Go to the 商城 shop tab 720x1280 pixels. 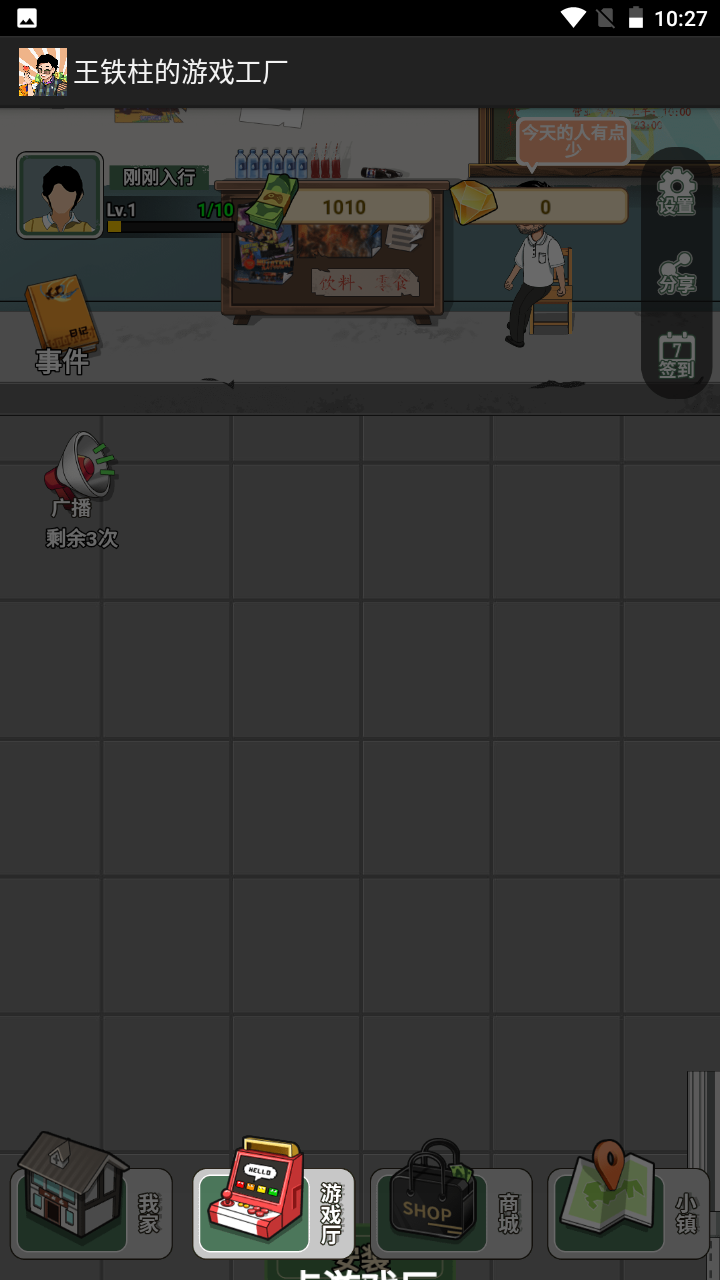pos(451,1205)
